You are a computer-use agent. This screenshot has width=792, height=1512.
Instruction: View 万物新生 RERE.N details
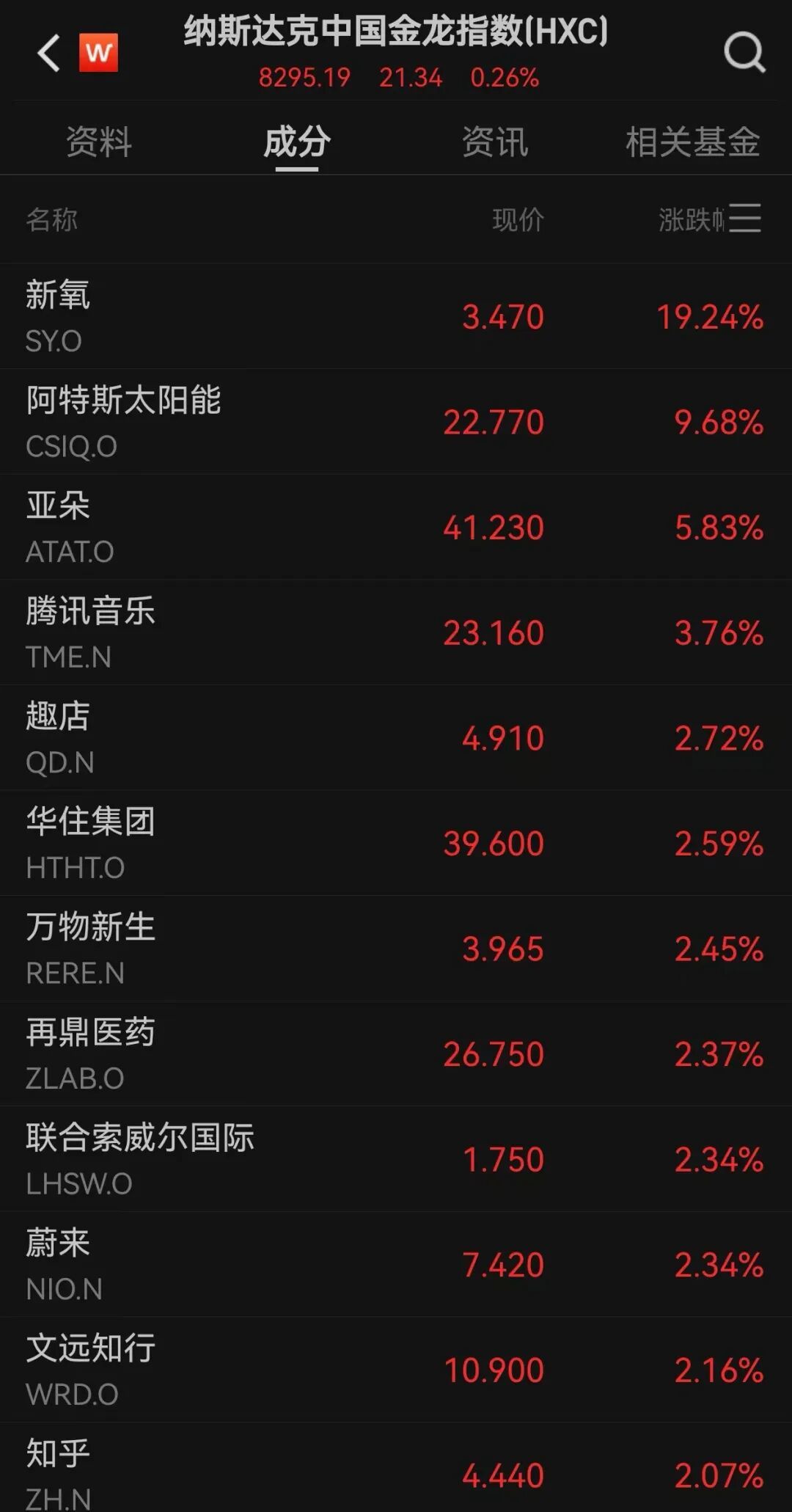396,948
